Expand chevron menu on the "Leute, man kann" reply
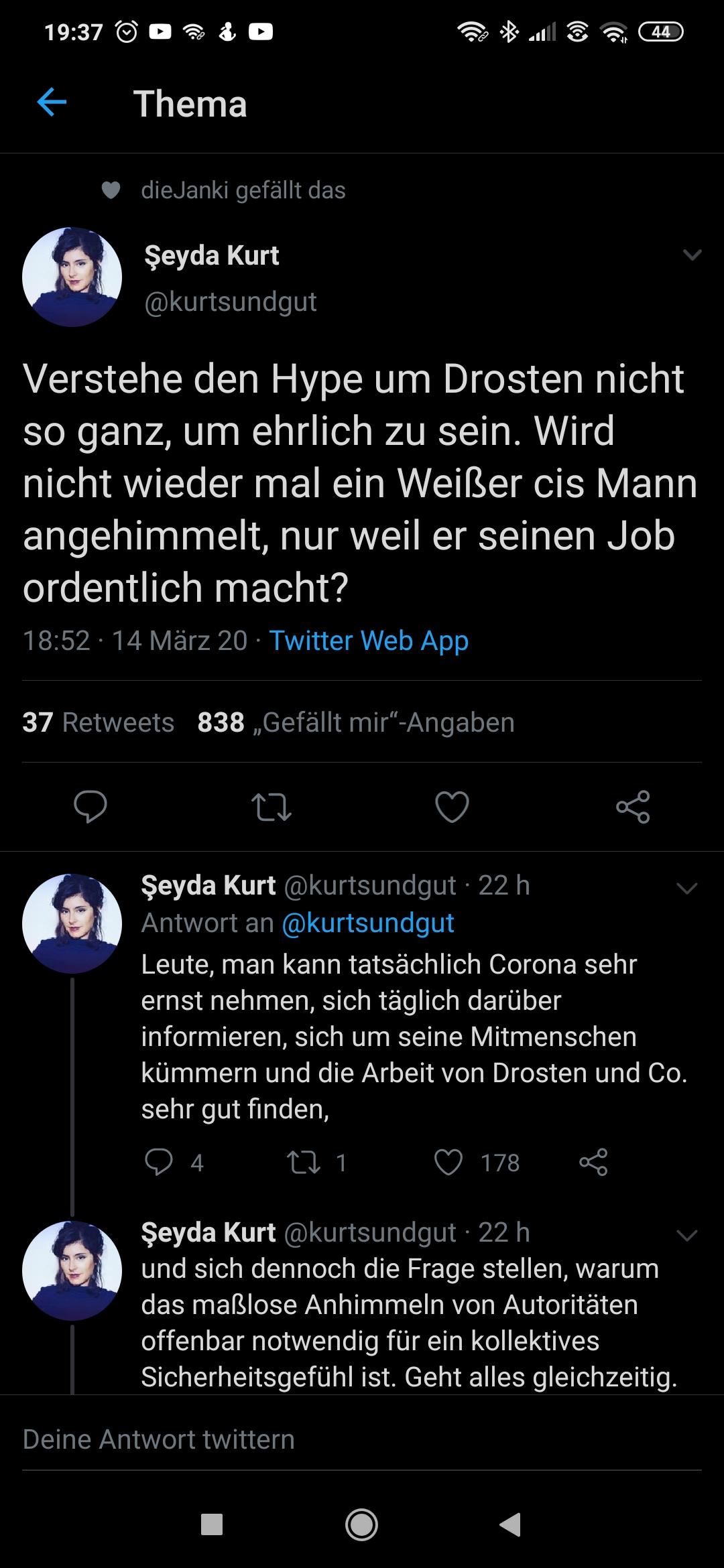This screenshot has height=1568, width=724. (687, 889)
